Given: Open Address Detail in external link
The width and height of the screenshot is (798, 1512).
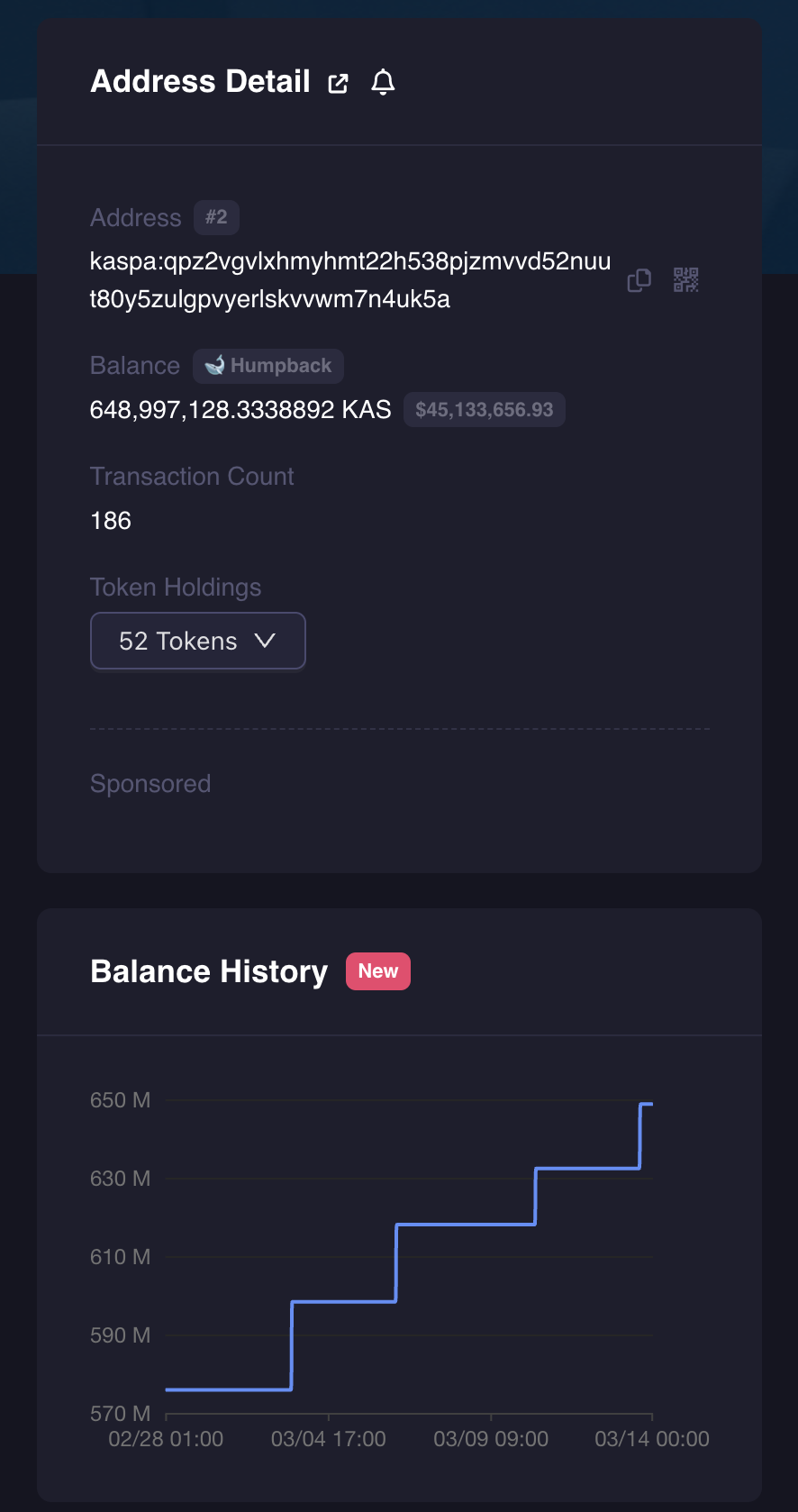Looking at the screenshot, I should 339,84.
